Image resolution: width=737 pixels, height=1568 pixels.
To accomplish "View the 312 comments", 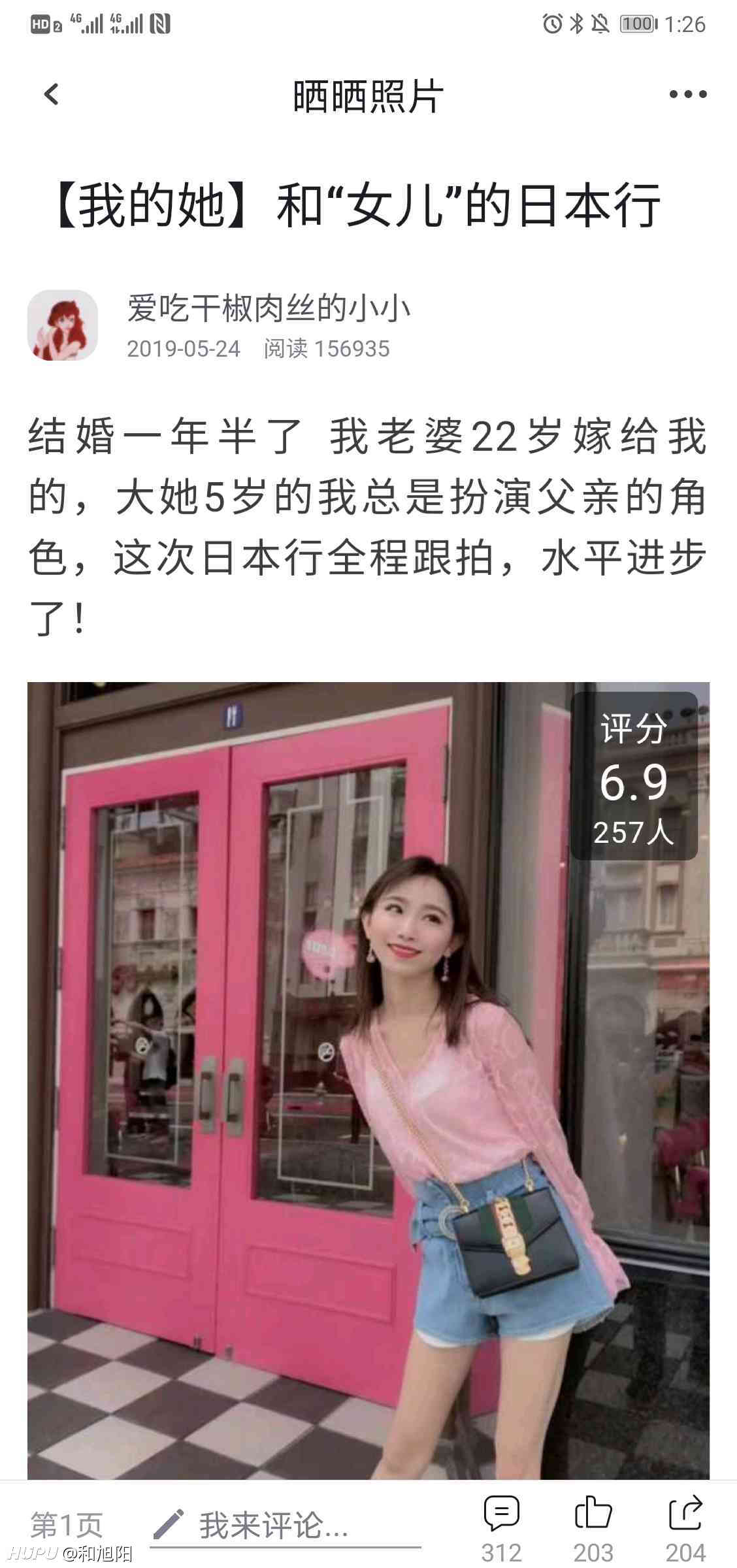I will coord(502,1527).
